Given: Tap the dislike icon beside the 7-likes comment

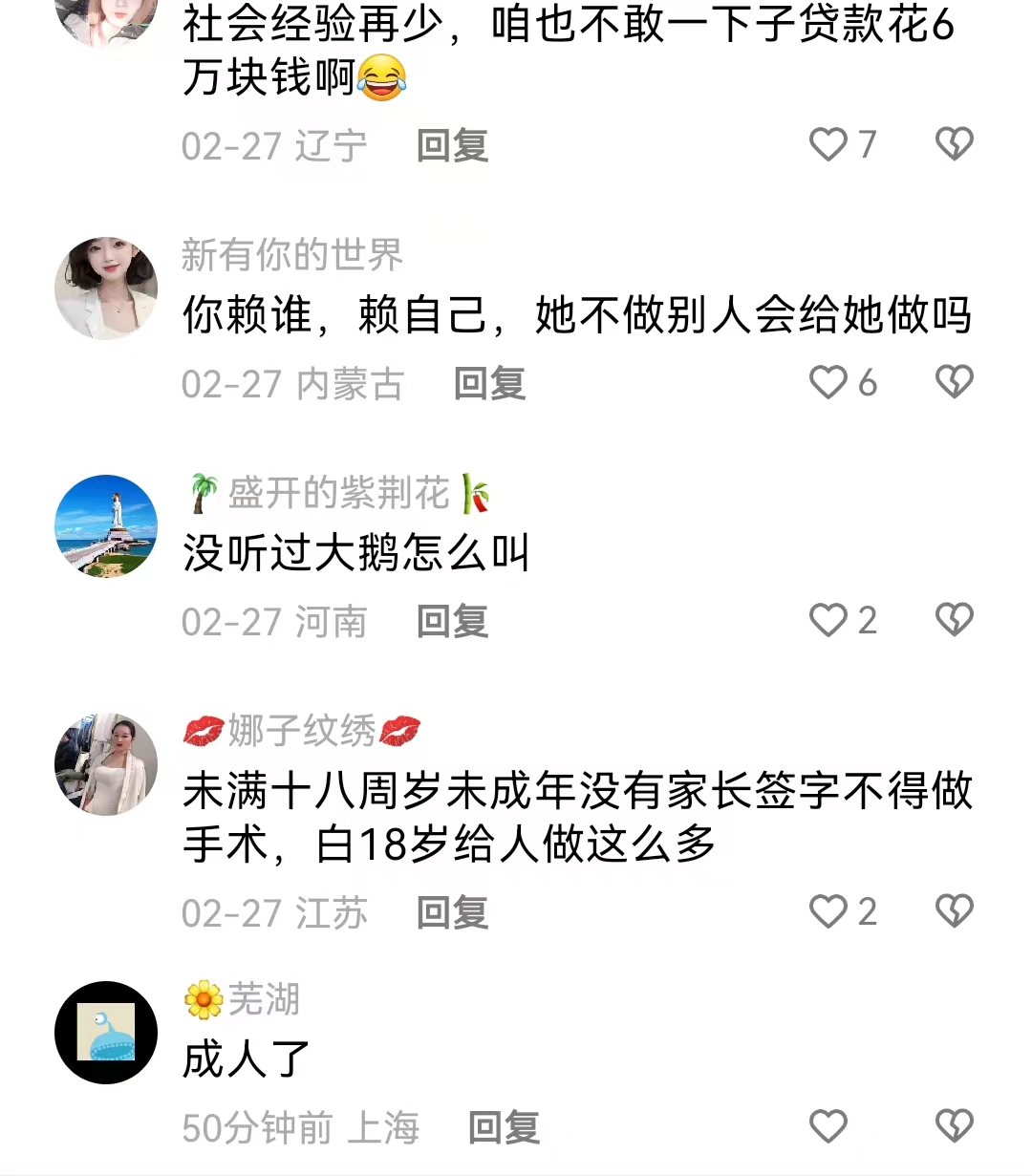Looking at the screenshot, I should click(953, 141).
